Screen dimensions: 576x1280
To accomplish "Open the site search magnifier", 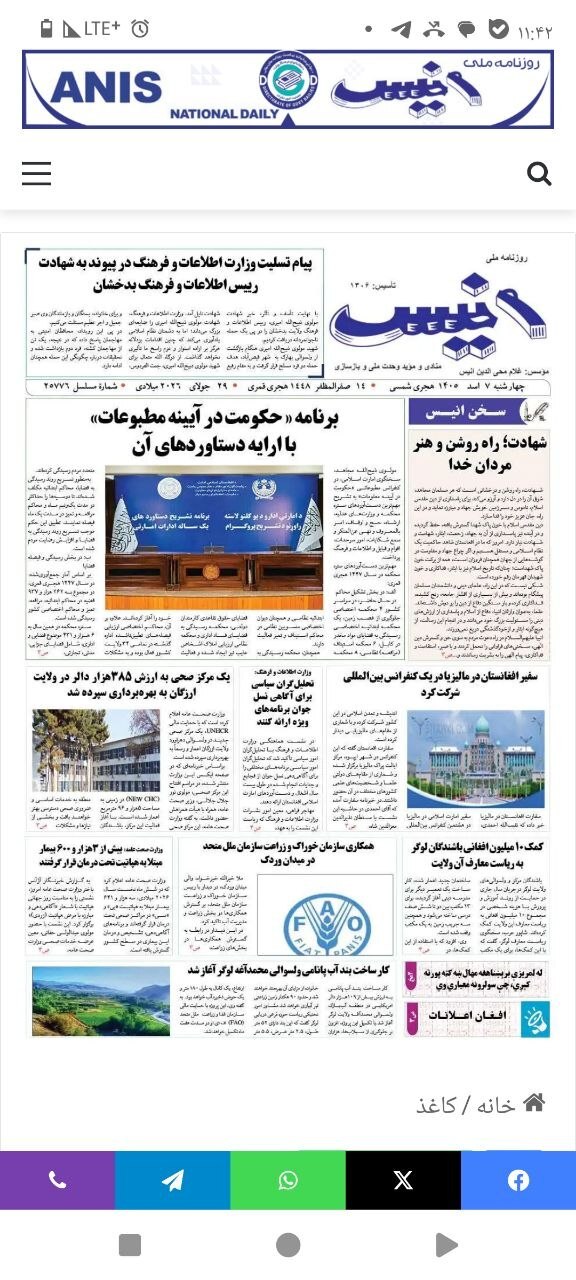I will (x=539, y=174).
